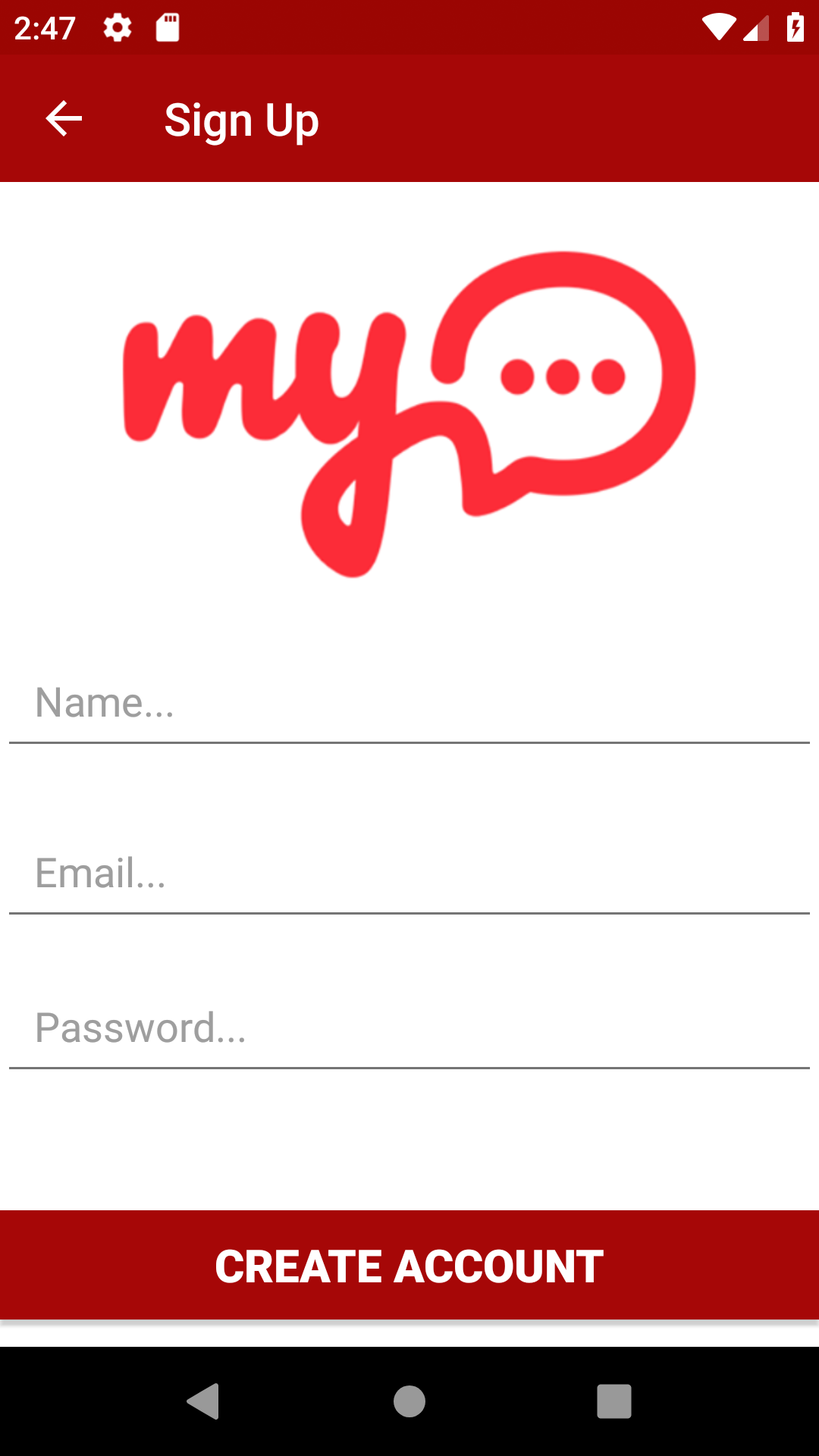The height and width of the screenshot is (1456, 819).
Task: Go back from the Sign Up screen
Action: 64,119
